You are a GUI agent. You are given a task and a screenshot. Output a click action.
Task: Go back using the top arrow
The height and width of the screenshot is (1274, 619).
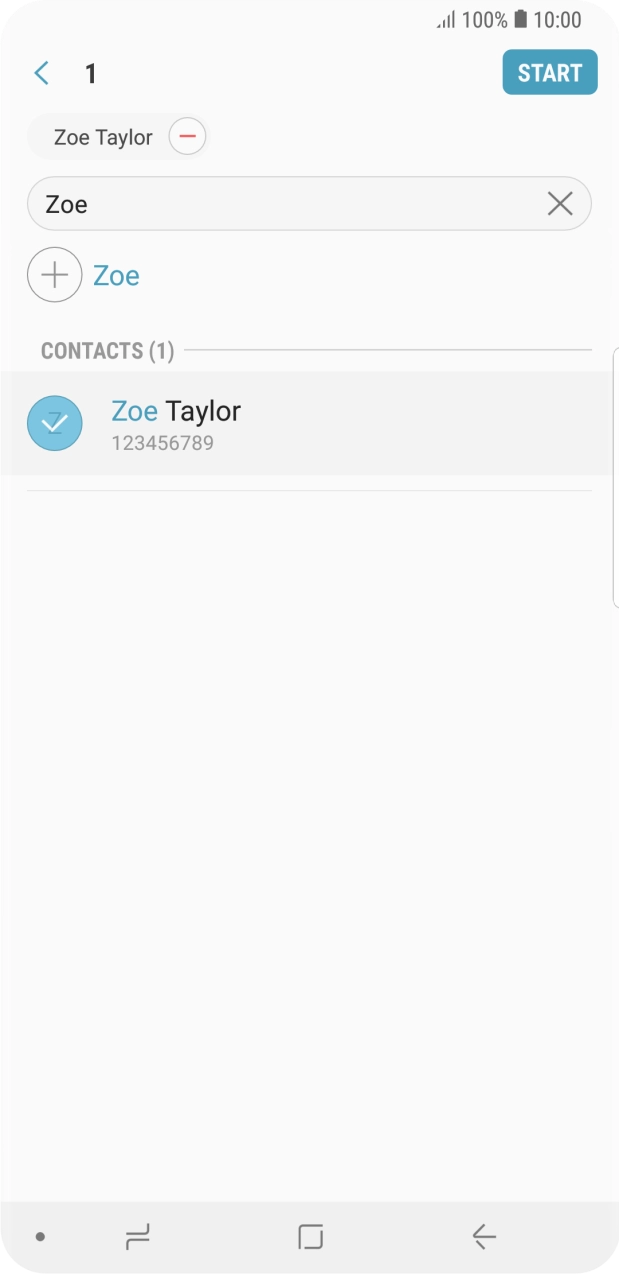tap(41, 73)
